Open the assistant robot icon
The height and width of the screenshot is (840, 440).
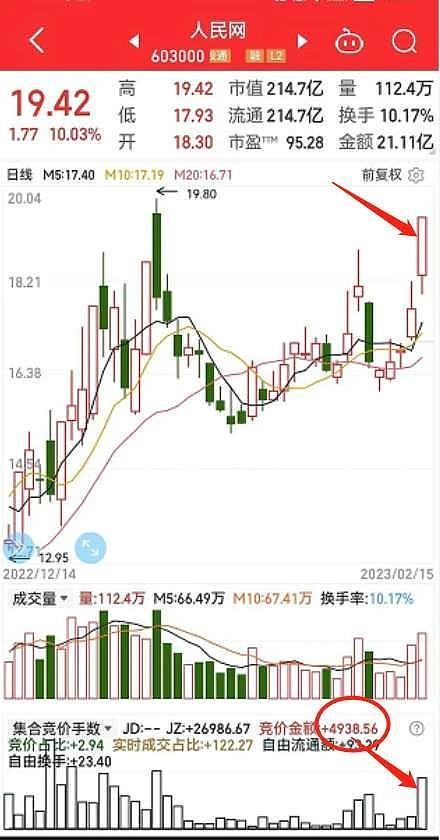pyautogui.click(x=349, y=42)
